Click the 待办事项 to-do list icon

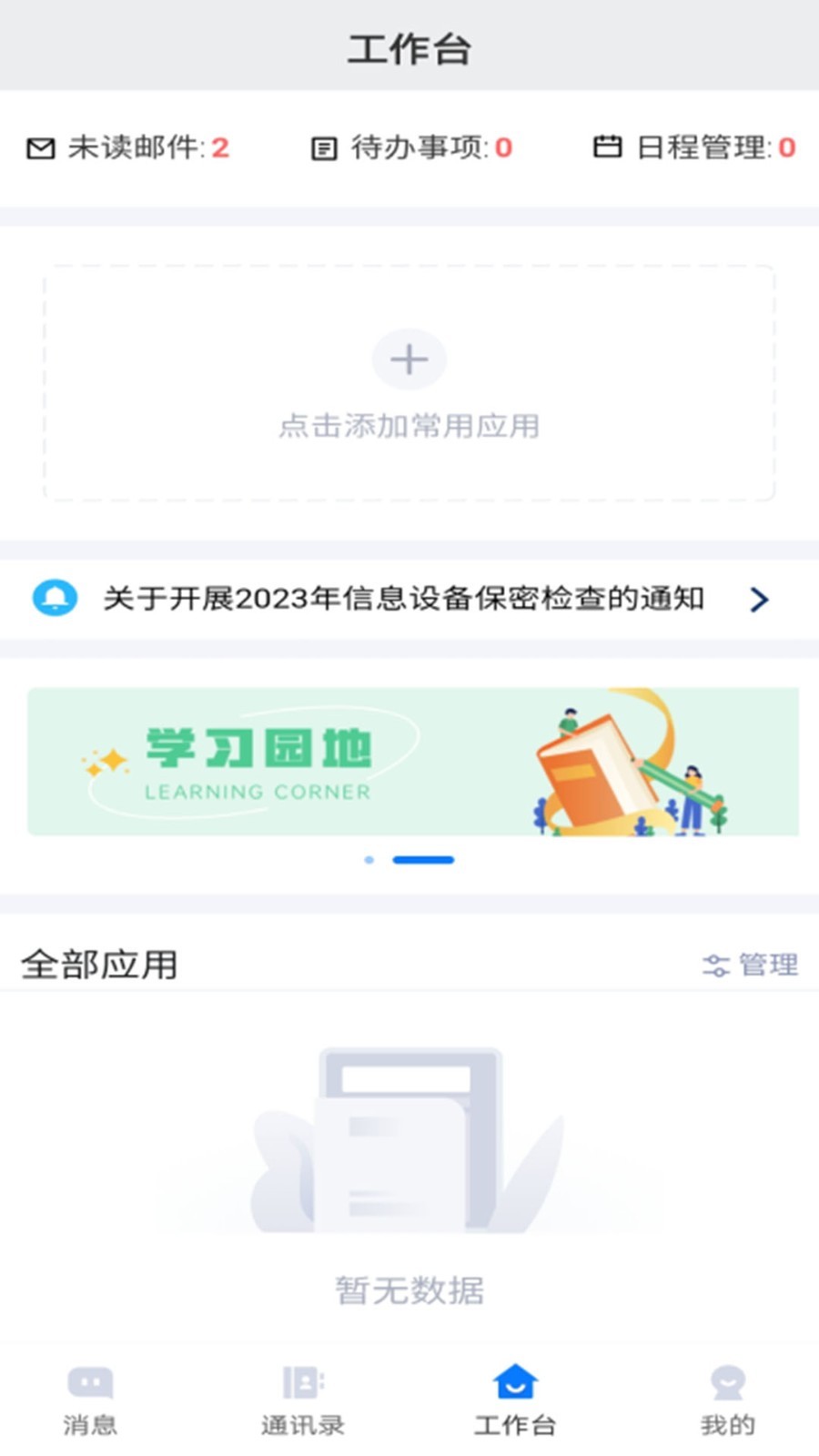[x=324, y=147]
